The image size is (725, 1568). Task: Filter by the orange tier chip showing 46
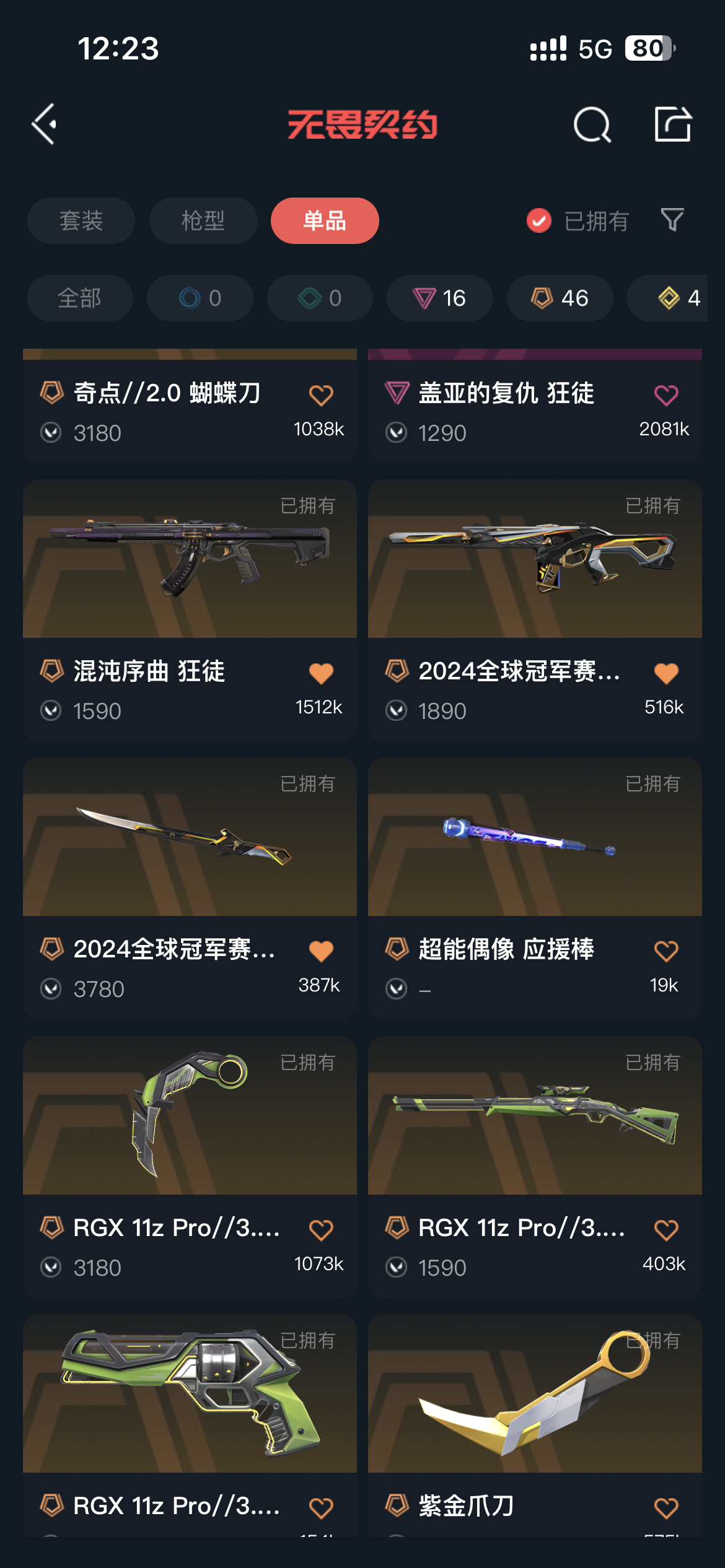click(x=560, y=298)
